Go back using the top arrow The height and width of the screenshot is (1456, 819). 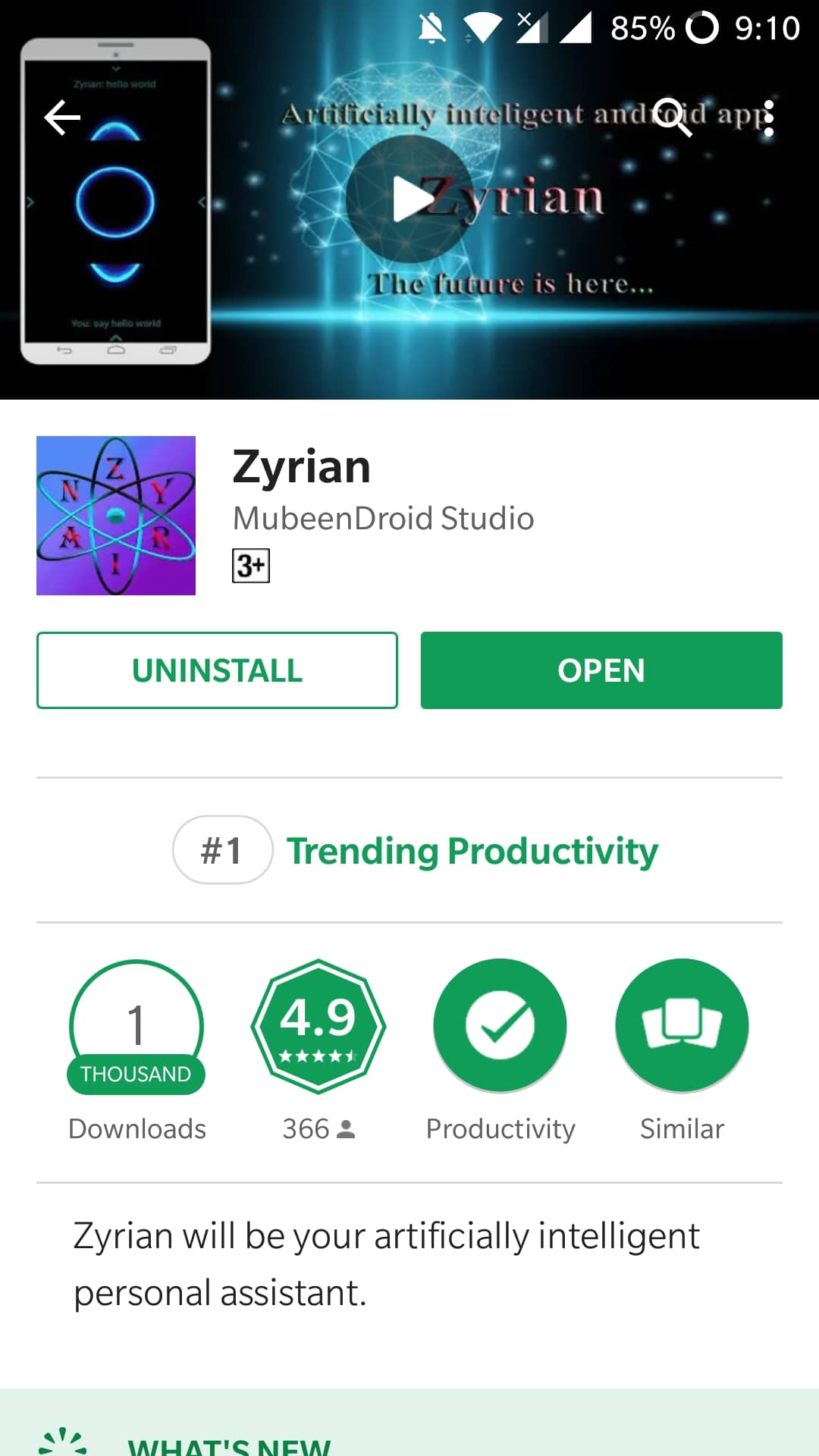pyautogui.click(x=62, y=118)
